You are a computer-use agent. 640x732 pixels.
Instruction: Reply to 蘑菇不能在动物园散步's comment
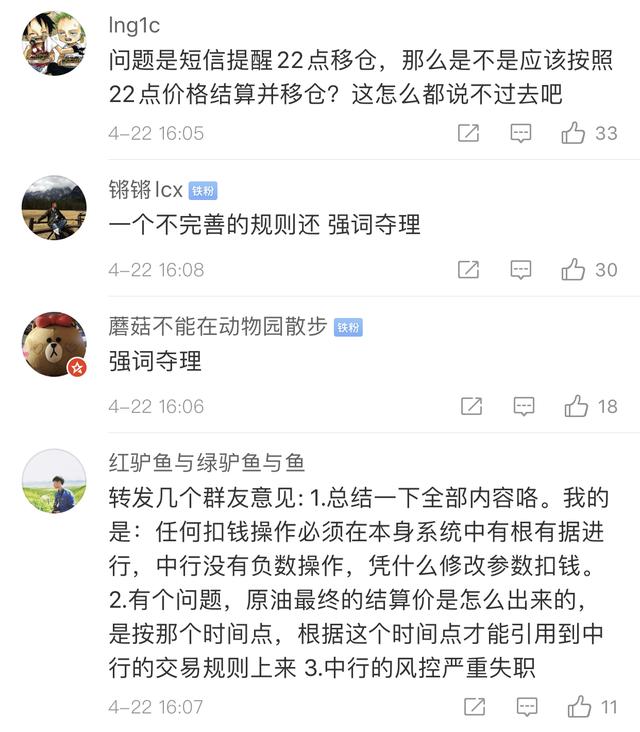click(523, 406)
